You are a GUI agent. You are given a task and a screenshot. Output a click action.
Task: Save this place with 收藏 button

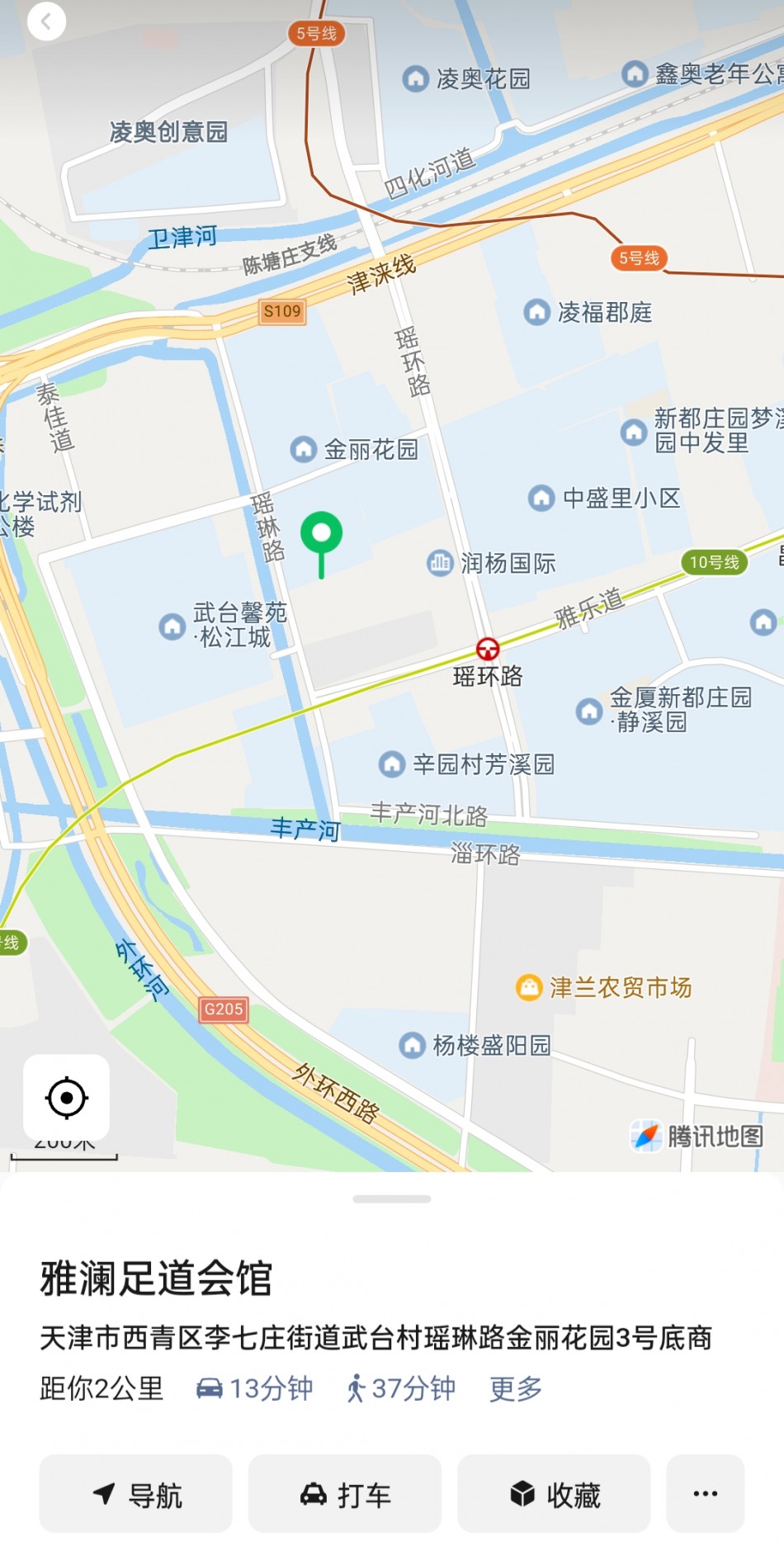[554, 1495]
